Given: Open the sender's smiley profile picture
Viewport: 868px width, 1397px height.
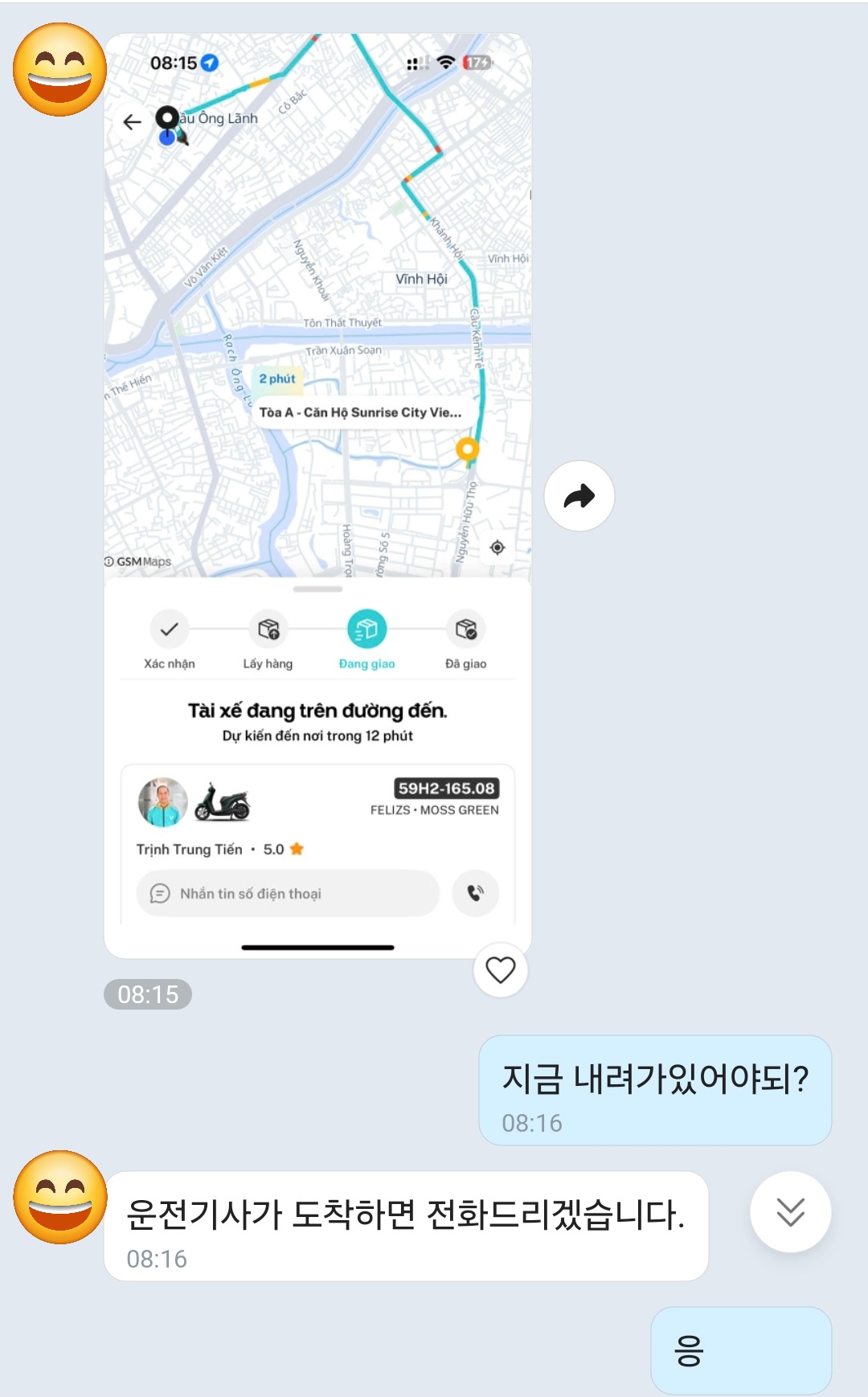Looking at the screenshot, I should click(60, 70).
